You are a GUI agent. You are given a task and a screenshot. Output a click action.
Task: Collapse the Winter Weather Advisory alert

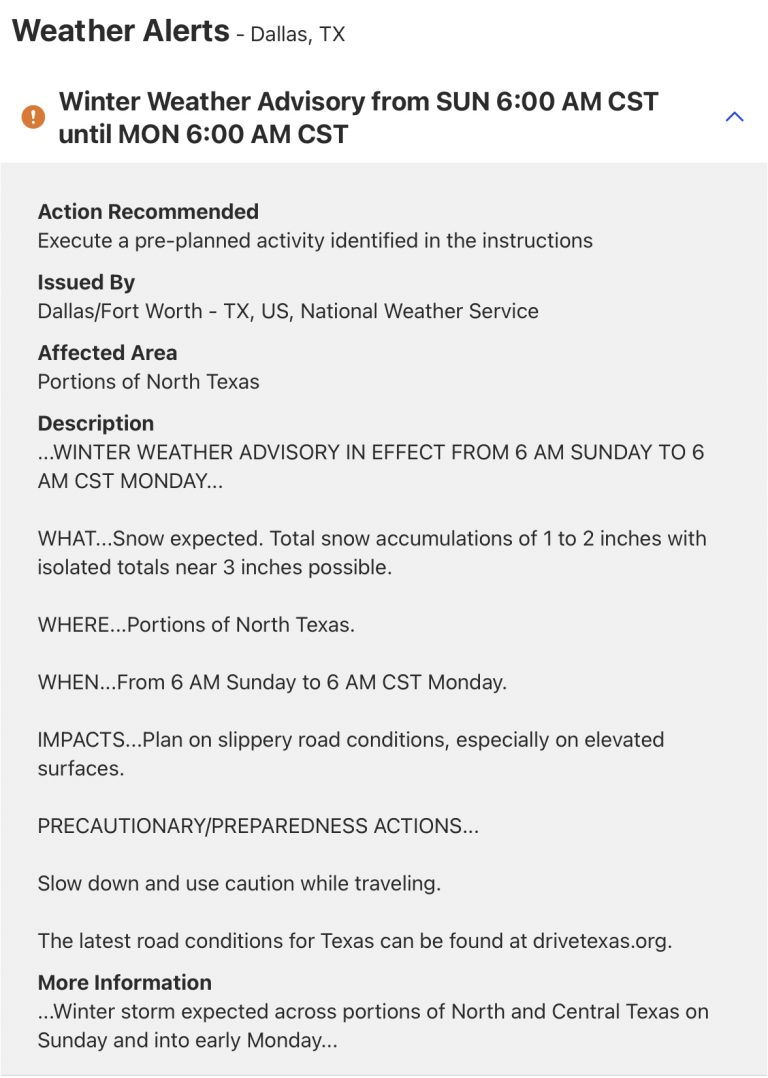pos(734,117)
